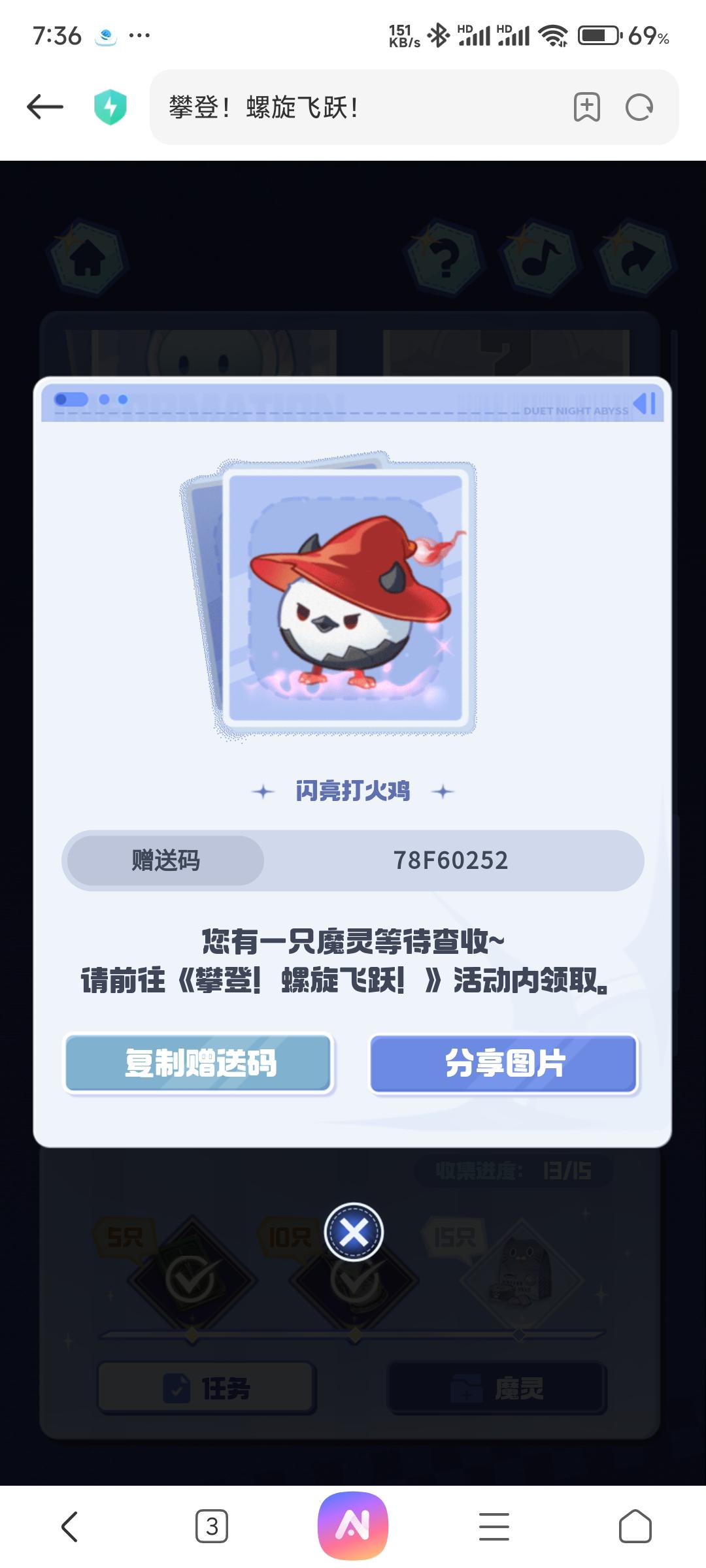Tap the address bar showing 攀登！螺旋飞跃！

pos(353,107)
